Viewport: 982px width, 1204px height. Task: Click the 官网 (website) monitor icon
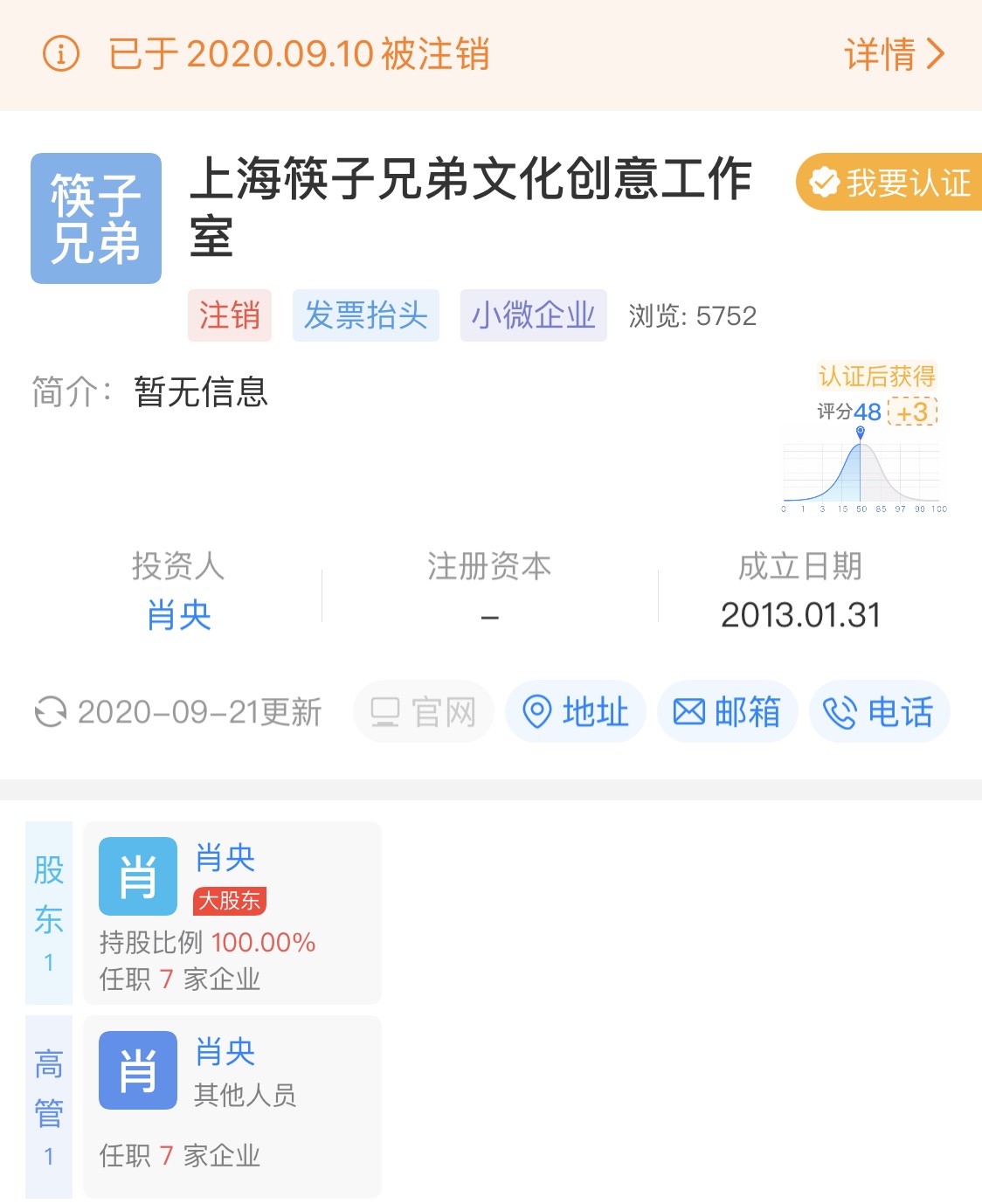[x=384, y=712]
